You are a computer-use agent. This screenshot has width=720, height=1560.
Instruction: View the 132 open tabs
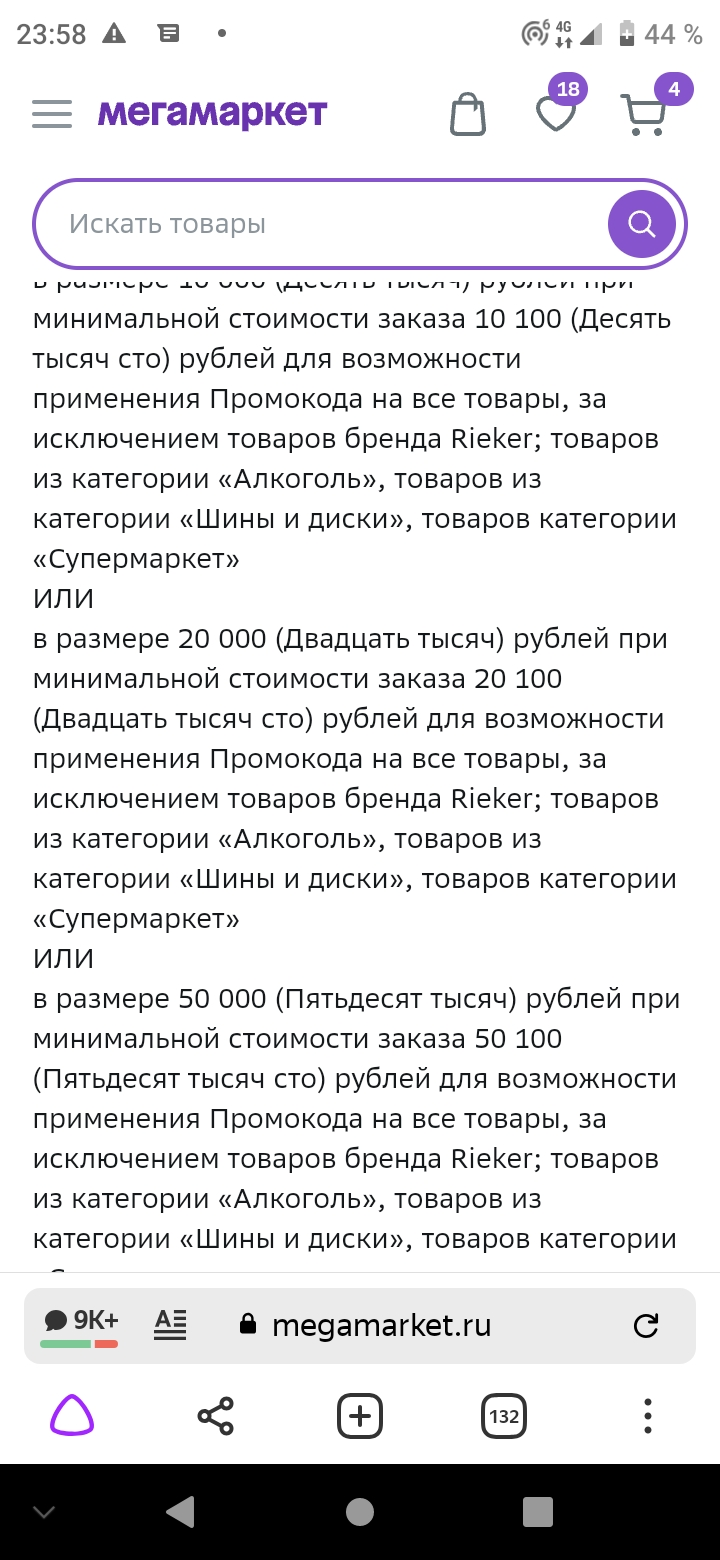504,1416
